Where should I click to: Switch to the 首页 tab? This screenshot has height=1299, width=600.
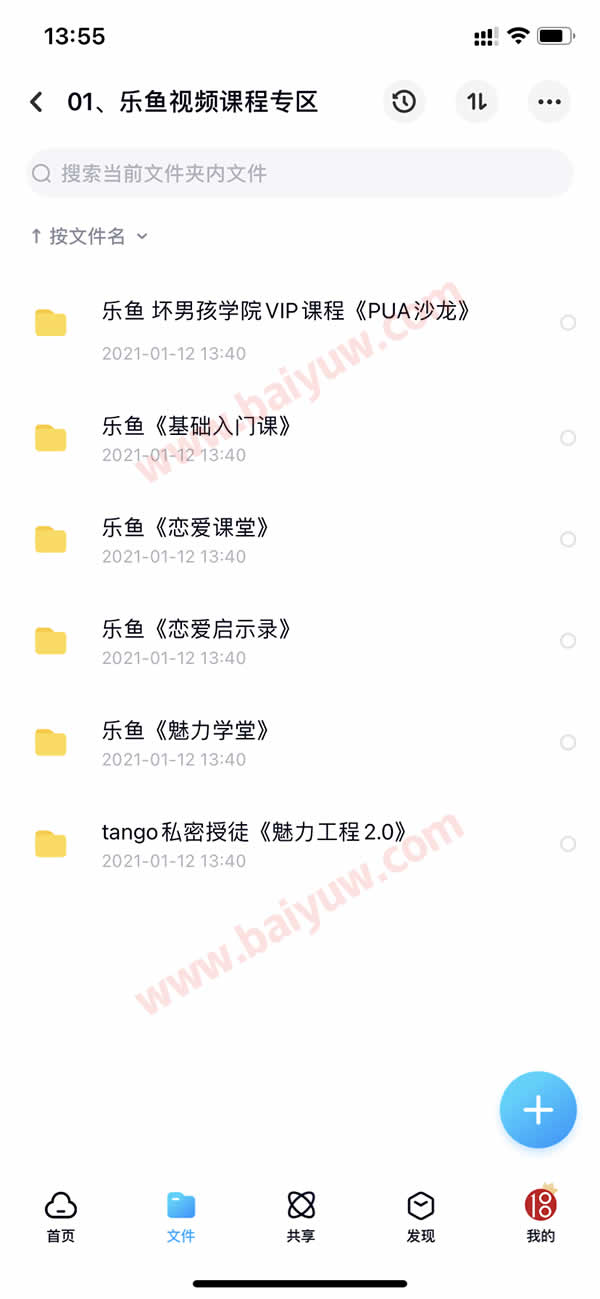tap(61, 1216)
